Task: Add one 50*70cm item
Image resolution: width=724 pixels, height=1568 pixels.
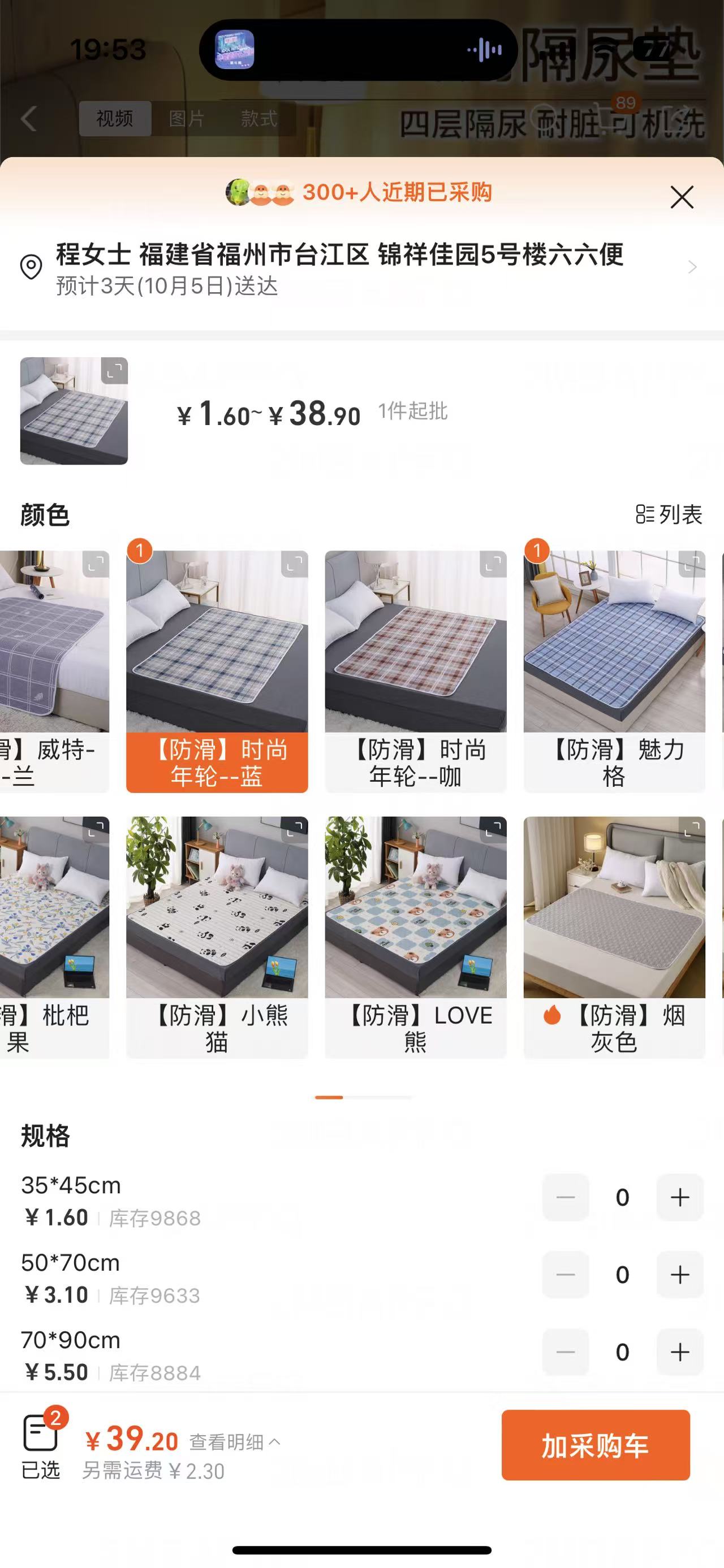Action: 679,1275
